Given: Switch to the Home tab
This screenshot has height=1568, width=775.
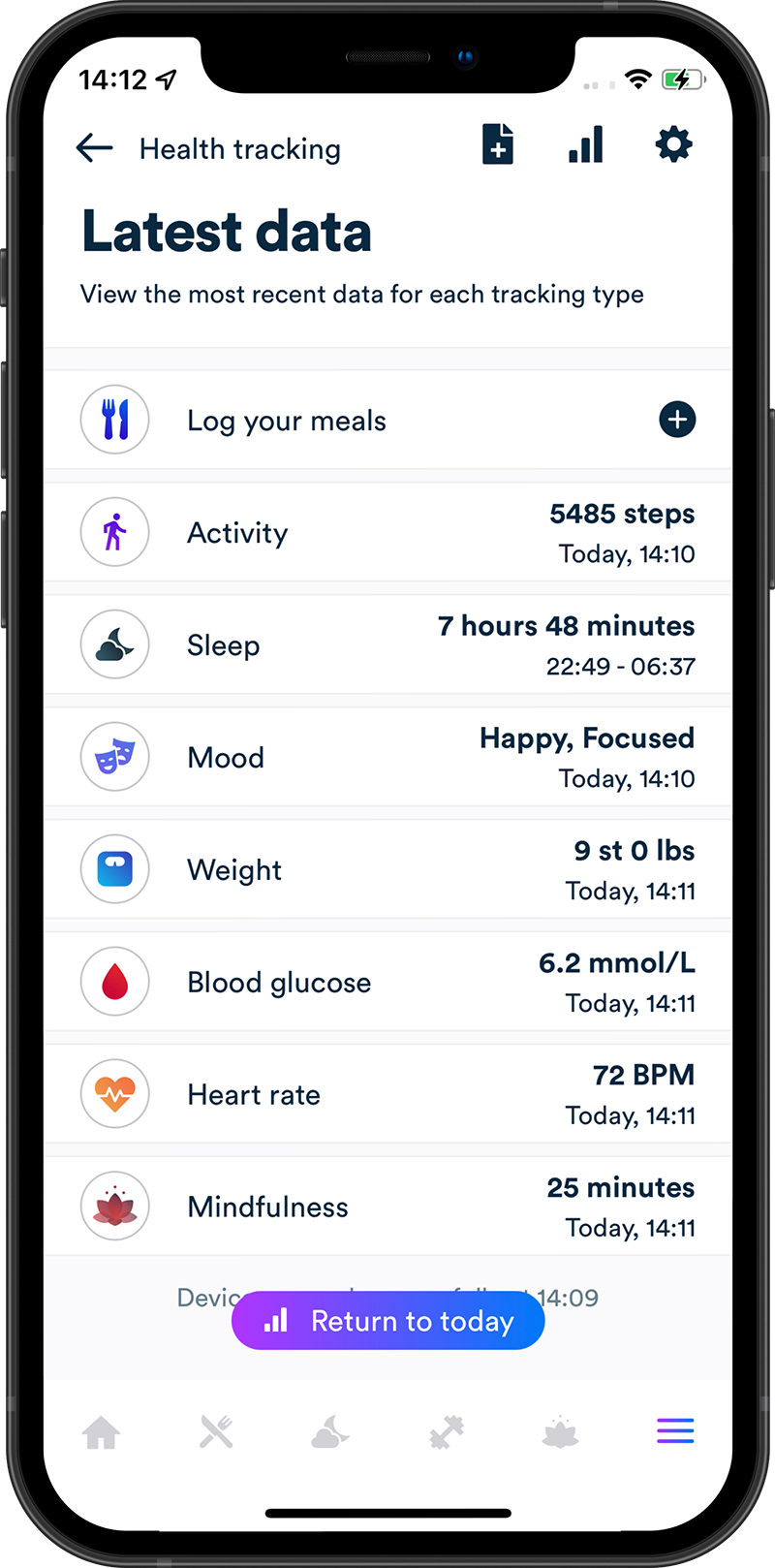Looking at the screenshot, I should (102, 1431).
